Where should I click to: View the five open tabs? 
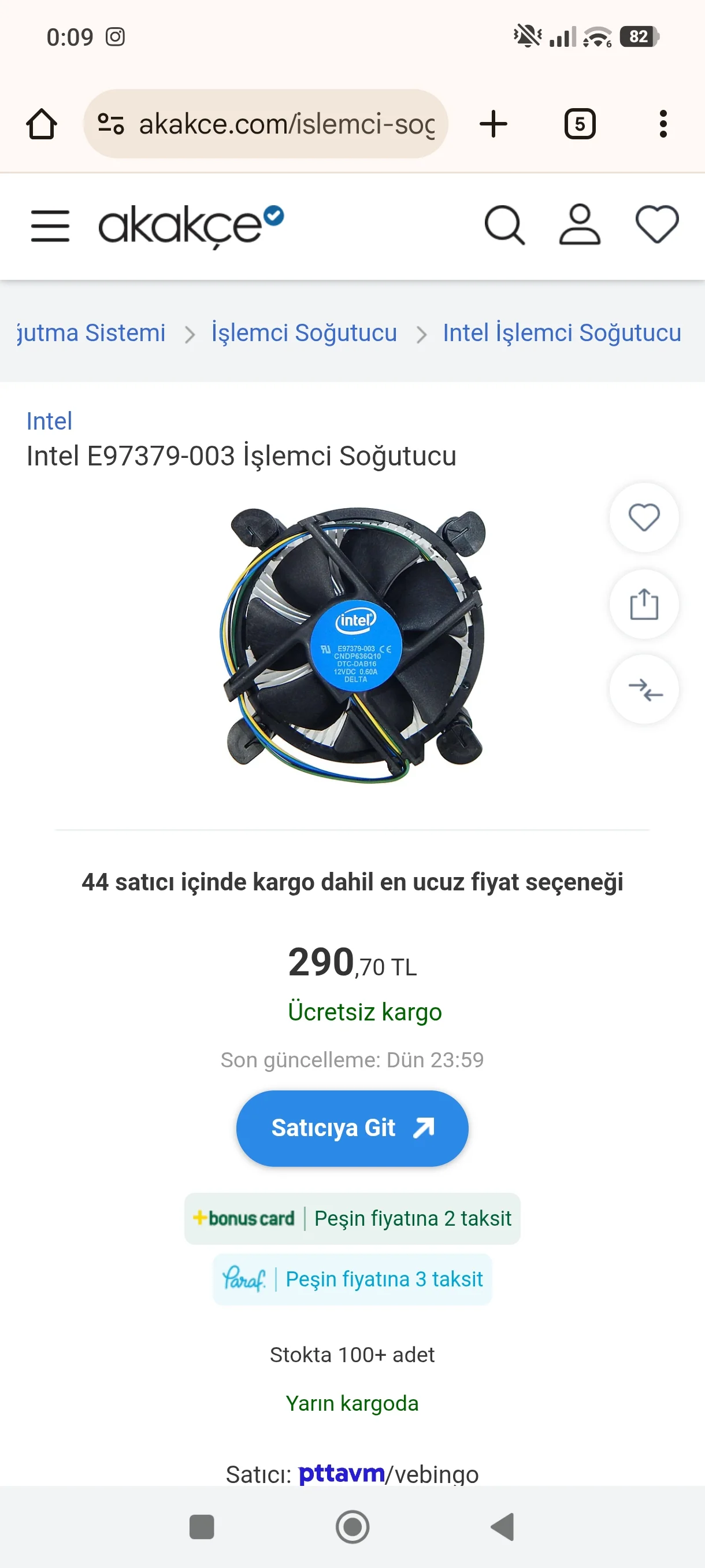(579, 124)
